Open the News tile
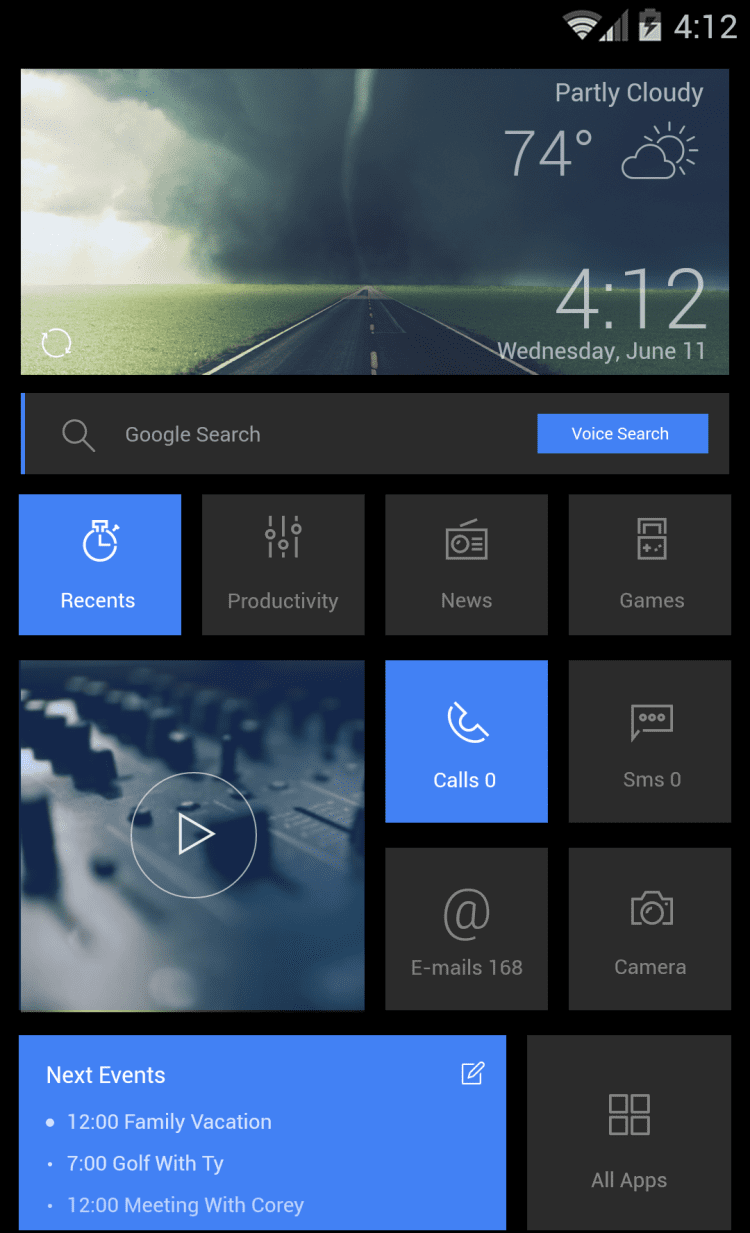Screen dimensions: 750x1233 466,564
